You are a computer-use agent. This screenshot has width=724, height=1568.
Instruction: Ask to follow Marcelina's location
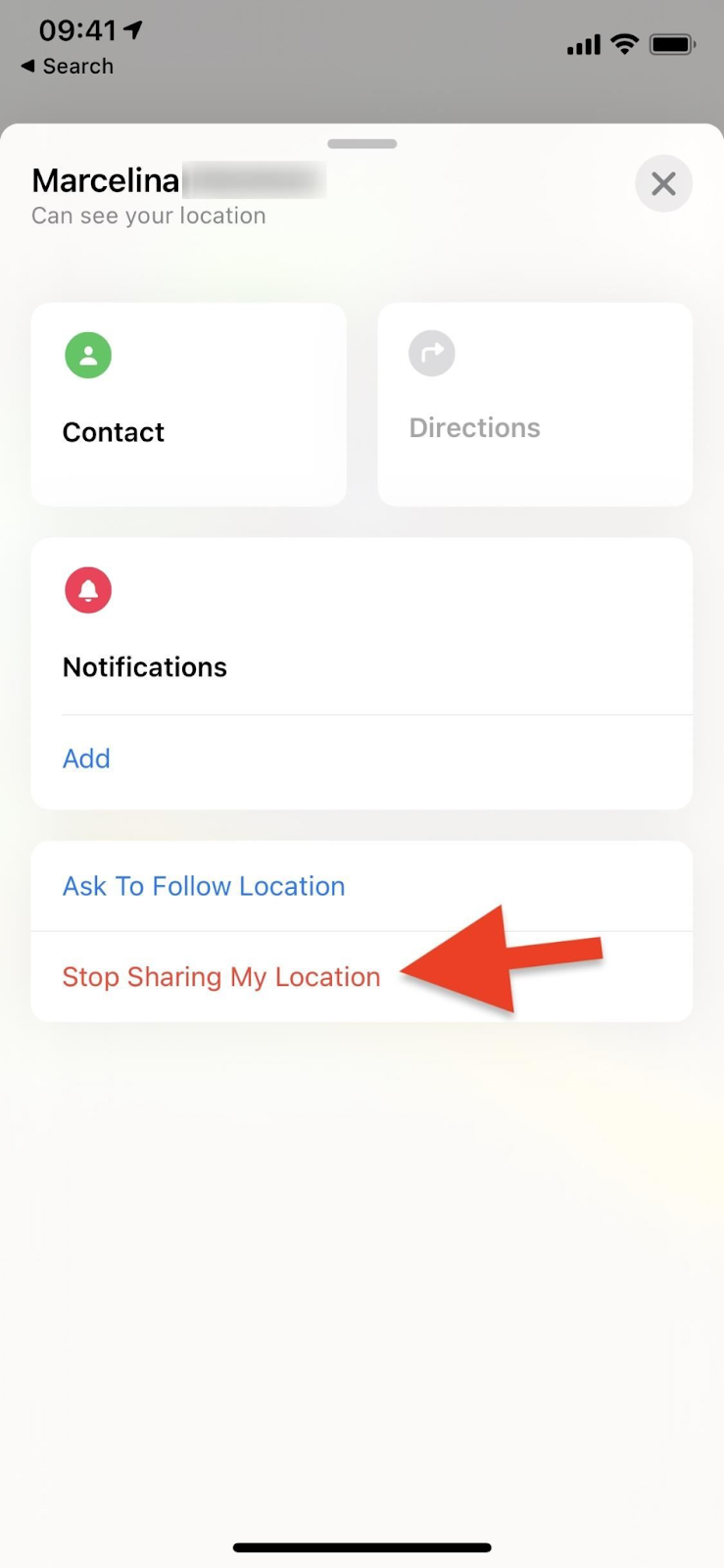[204, 886]
